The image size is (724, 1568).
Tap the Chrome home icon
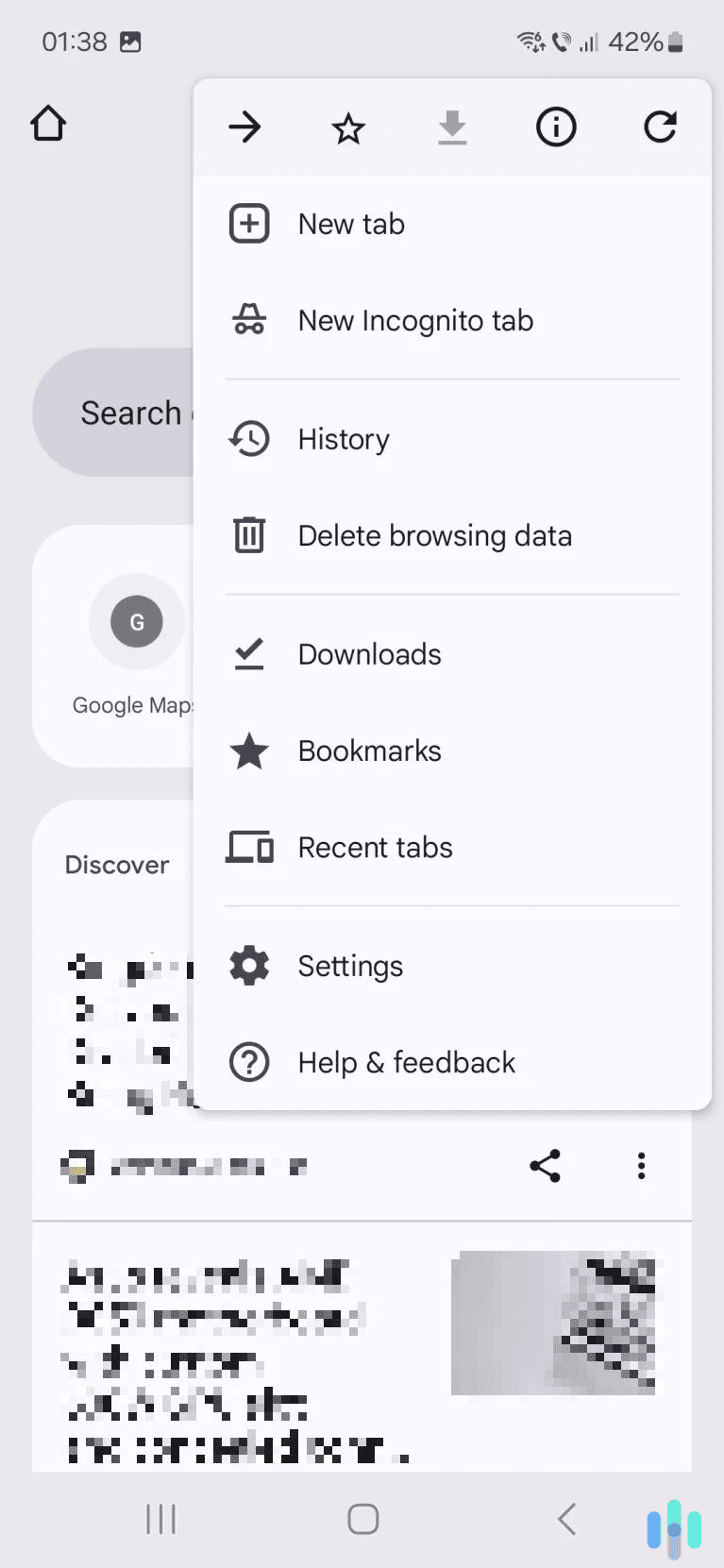coord(48,124)
